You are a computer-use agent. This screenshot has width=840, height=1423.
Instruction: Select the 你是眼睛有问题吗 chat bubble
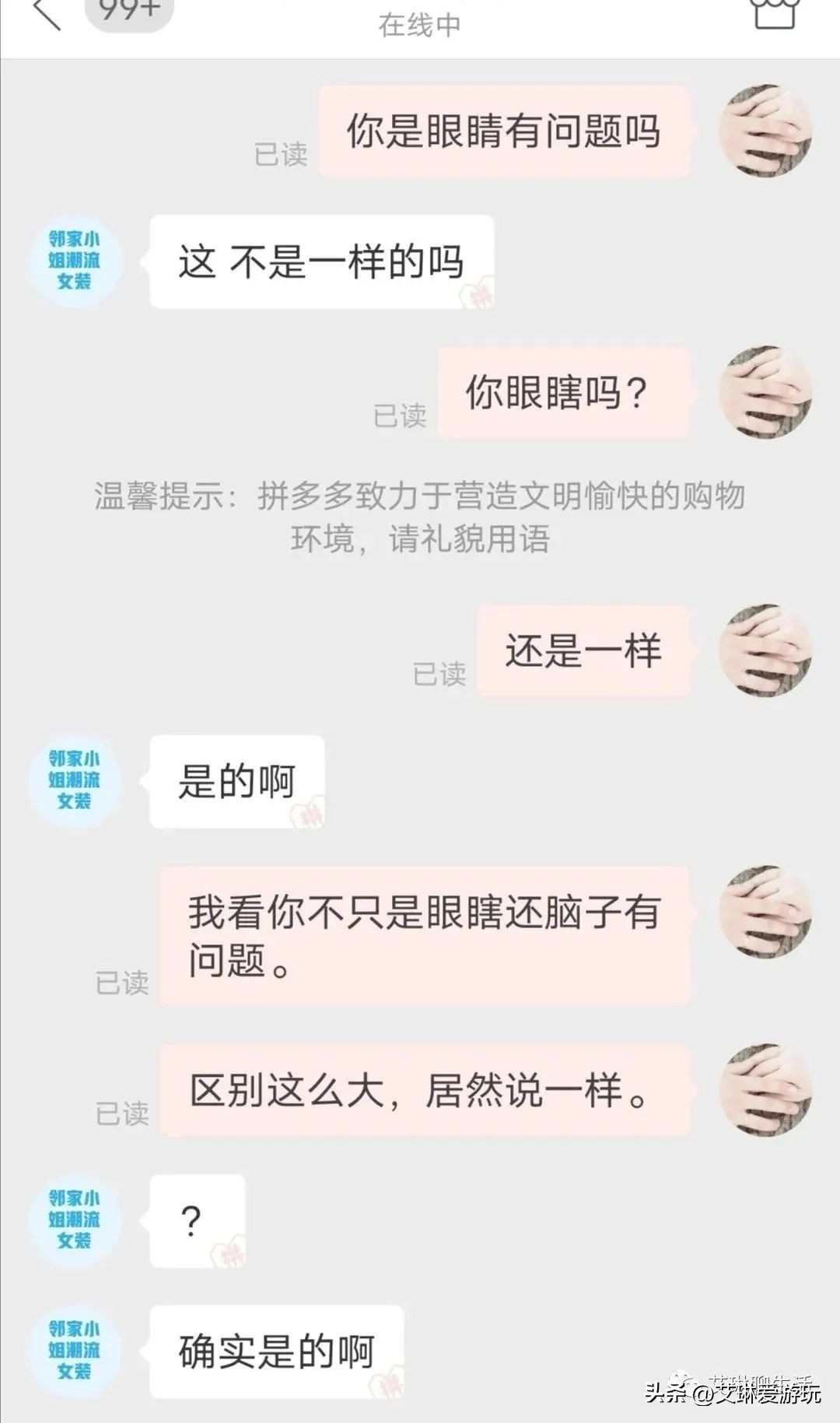coord(502,134)
